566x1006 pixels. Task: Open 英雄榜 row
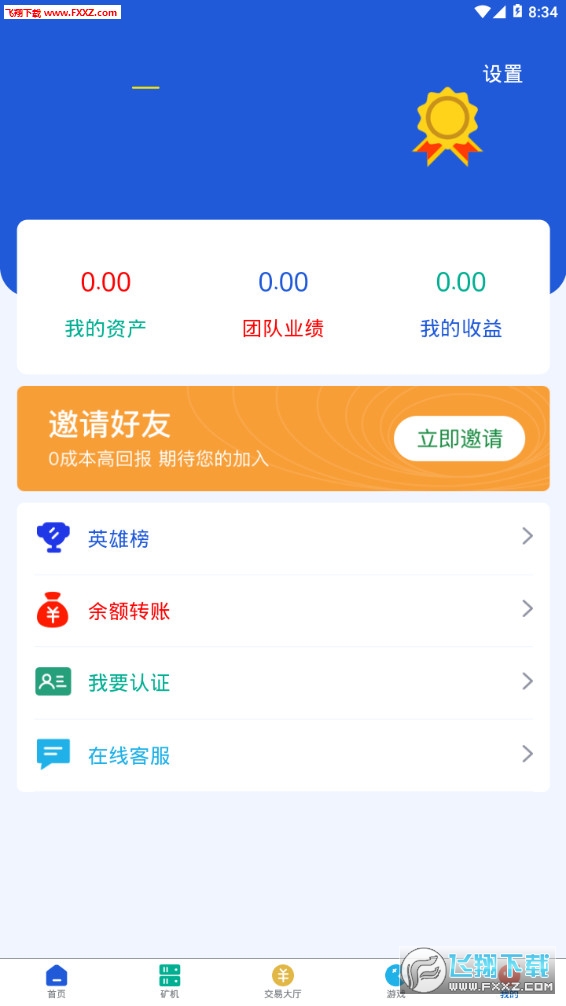click(283, 538)
